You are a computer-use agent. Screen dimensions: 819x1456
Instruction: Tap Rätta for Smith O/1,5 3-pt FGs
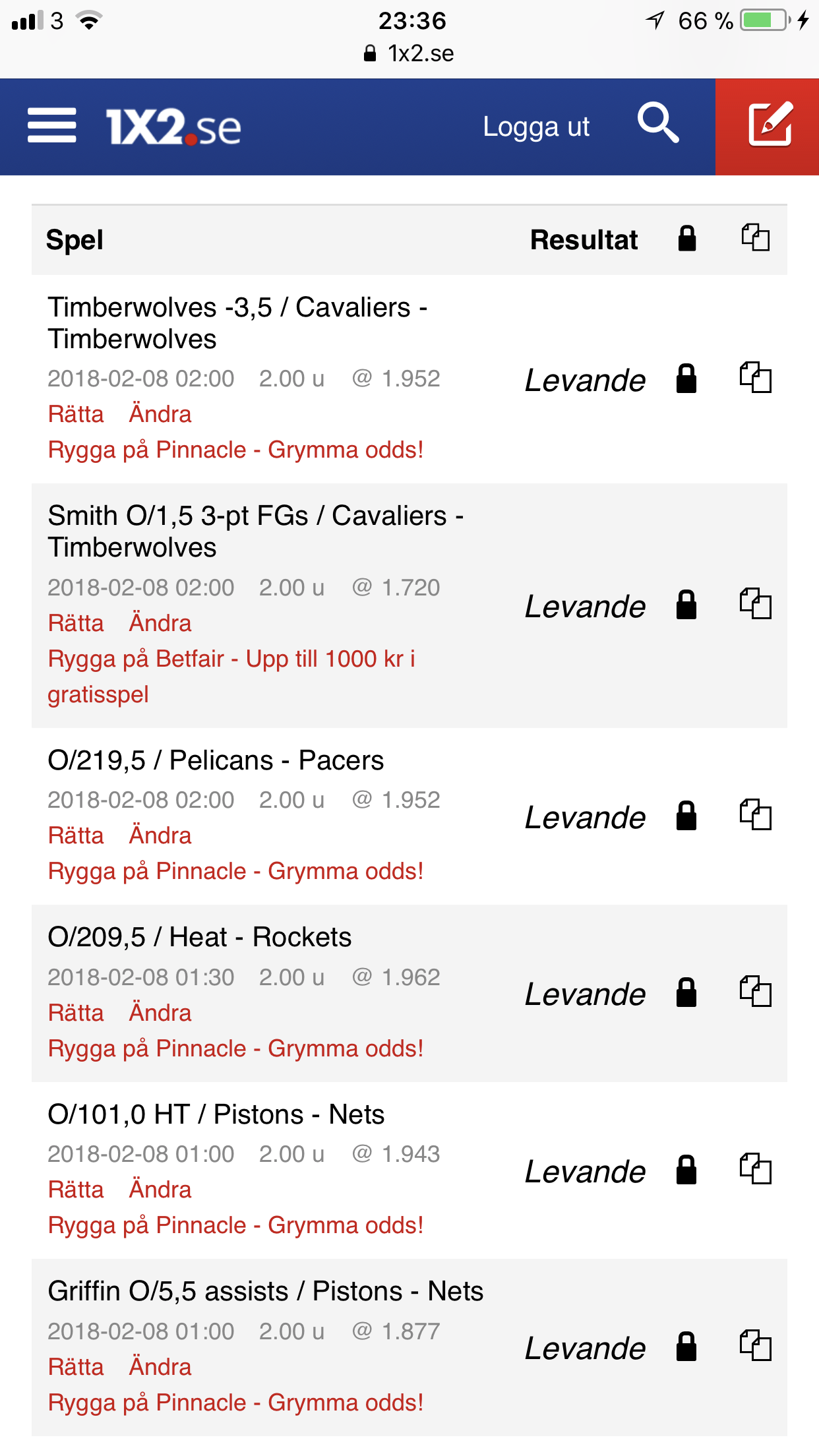click(x=76, y=623)
